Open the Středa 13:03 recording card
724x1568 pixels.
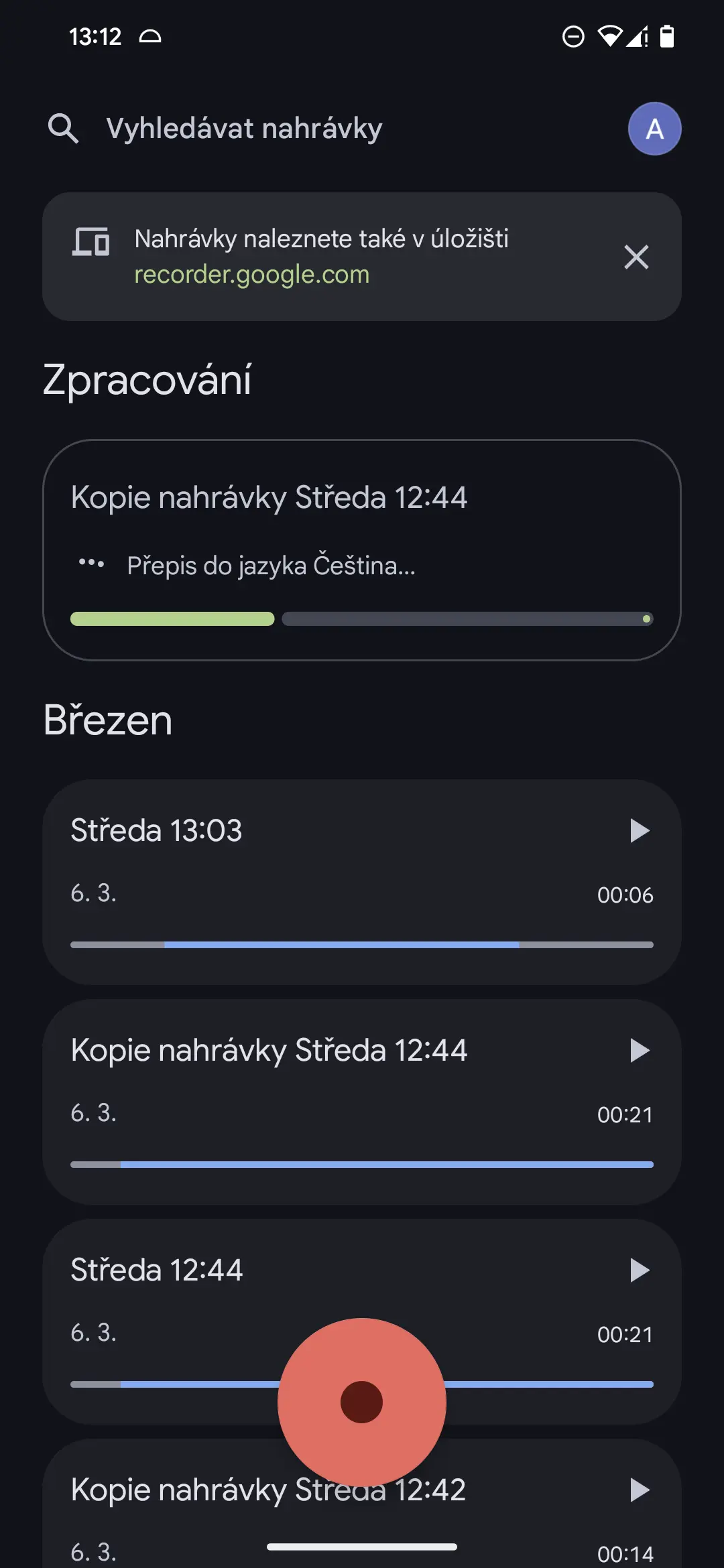click(x=362, y=881)
